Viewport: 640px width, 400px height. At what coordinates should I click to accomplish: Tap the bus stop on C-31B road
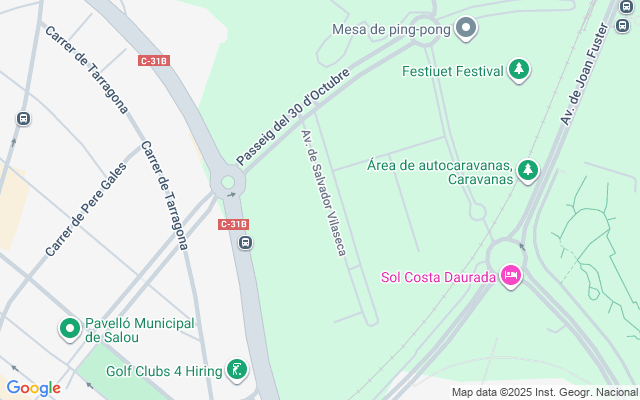pyautogui.click(x=245, y=242)
